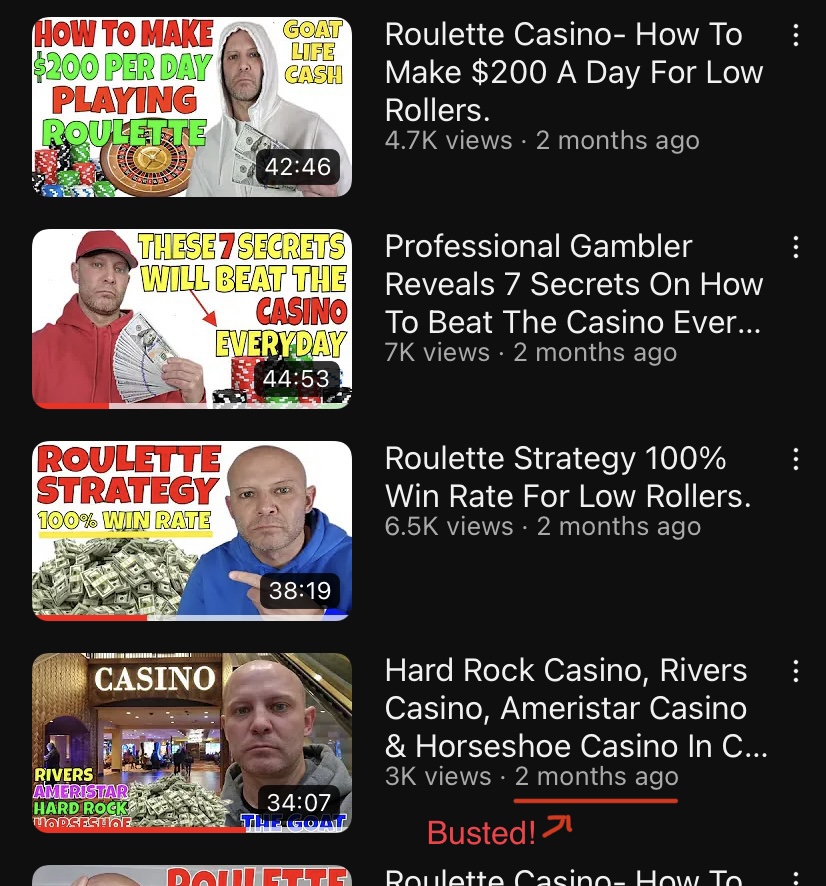The width and height of the screenshot is (826, 886).
Task: Open the Roulette Strategy 100% Win Rate title
Action: pos(566,477)
